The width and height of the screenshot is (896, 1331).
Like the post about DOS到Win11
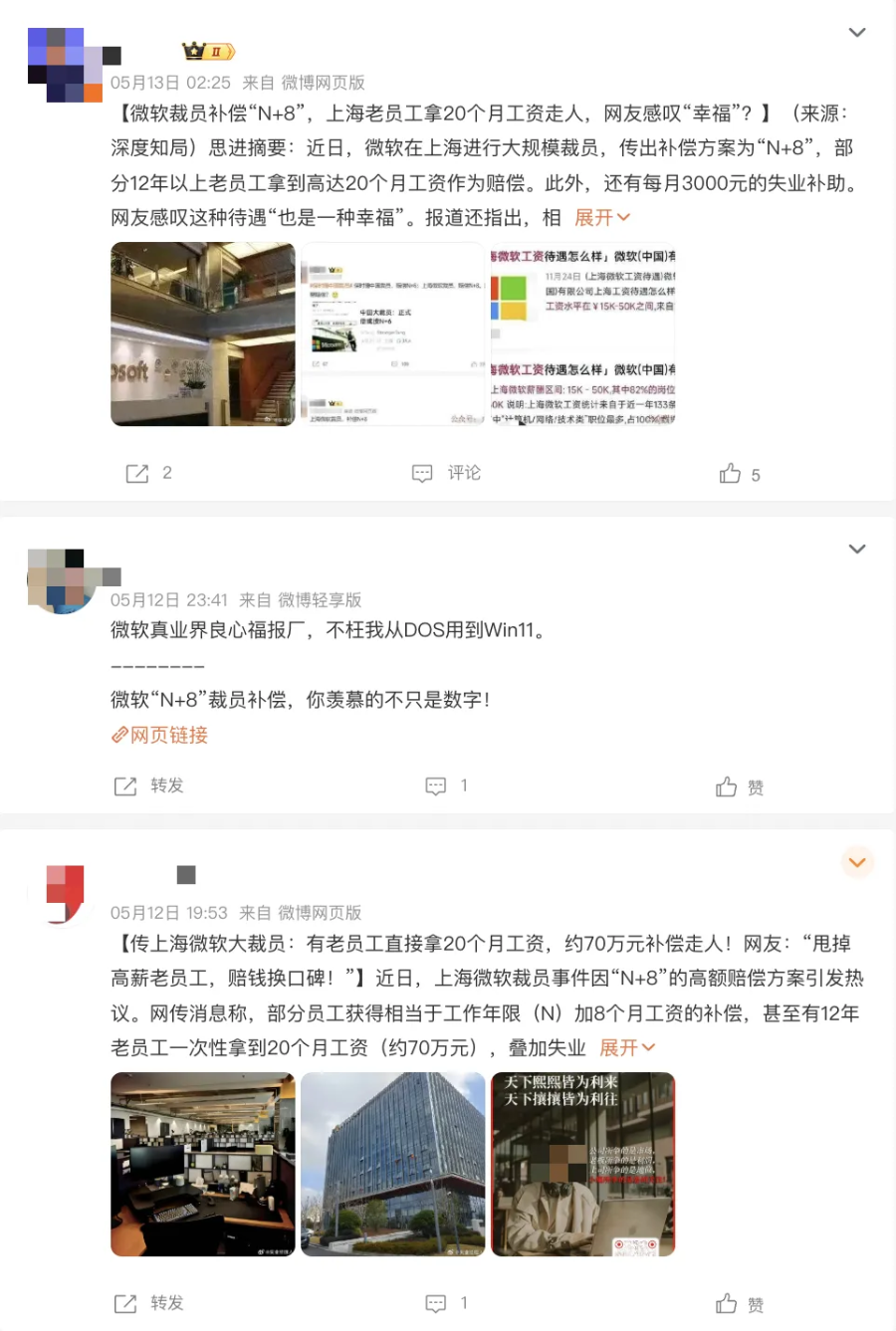coord(740,786)
